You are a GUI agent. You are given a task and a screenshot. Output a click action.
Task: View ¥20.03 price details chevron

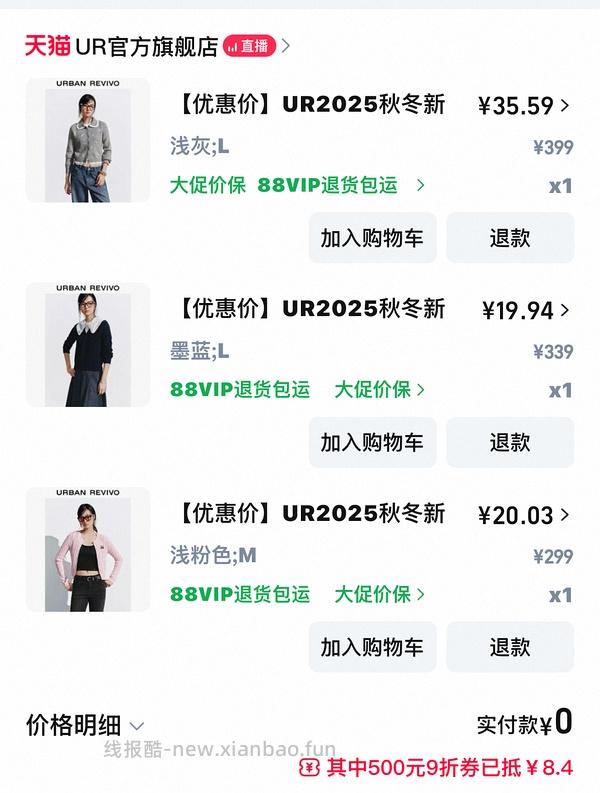[x=565, y=515]
